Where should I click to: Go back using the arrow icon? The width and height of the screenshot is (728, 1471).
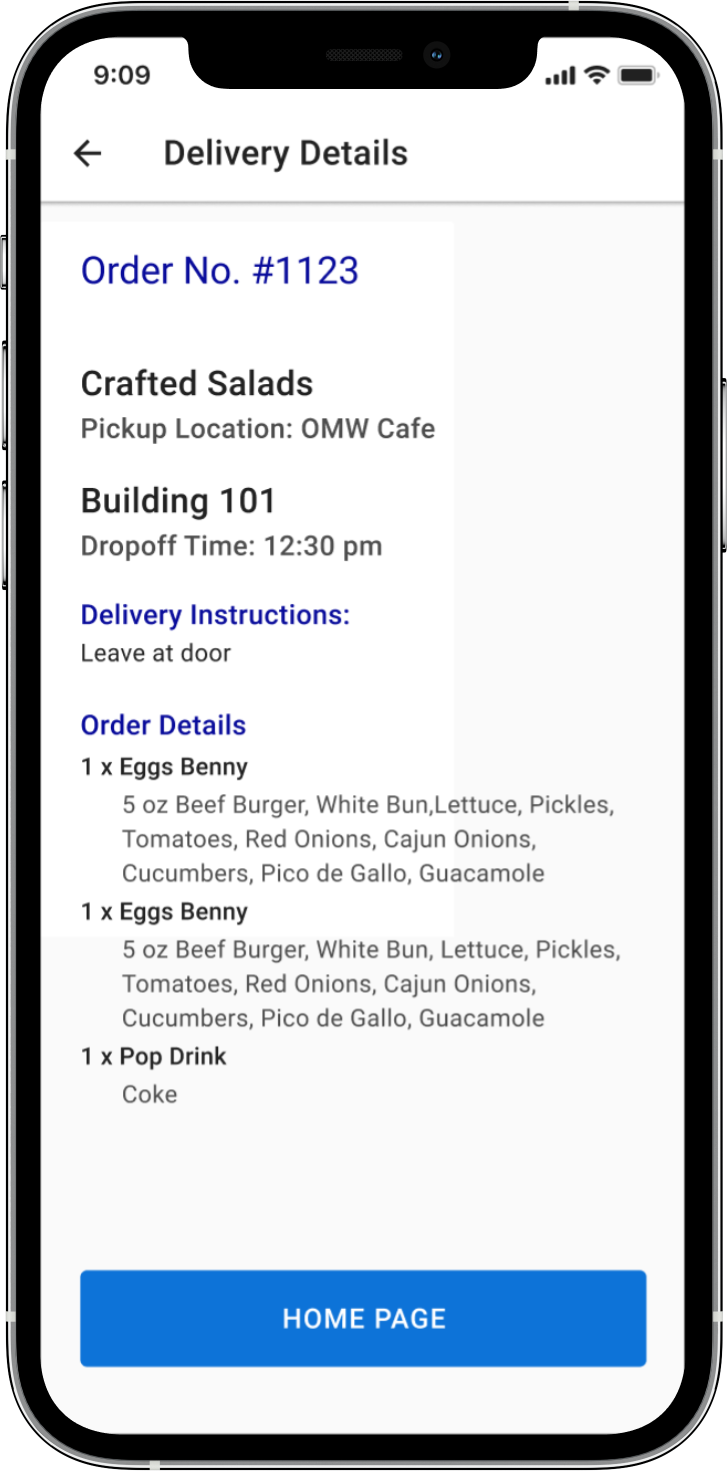pyautogui.click(x=88, y=153)
